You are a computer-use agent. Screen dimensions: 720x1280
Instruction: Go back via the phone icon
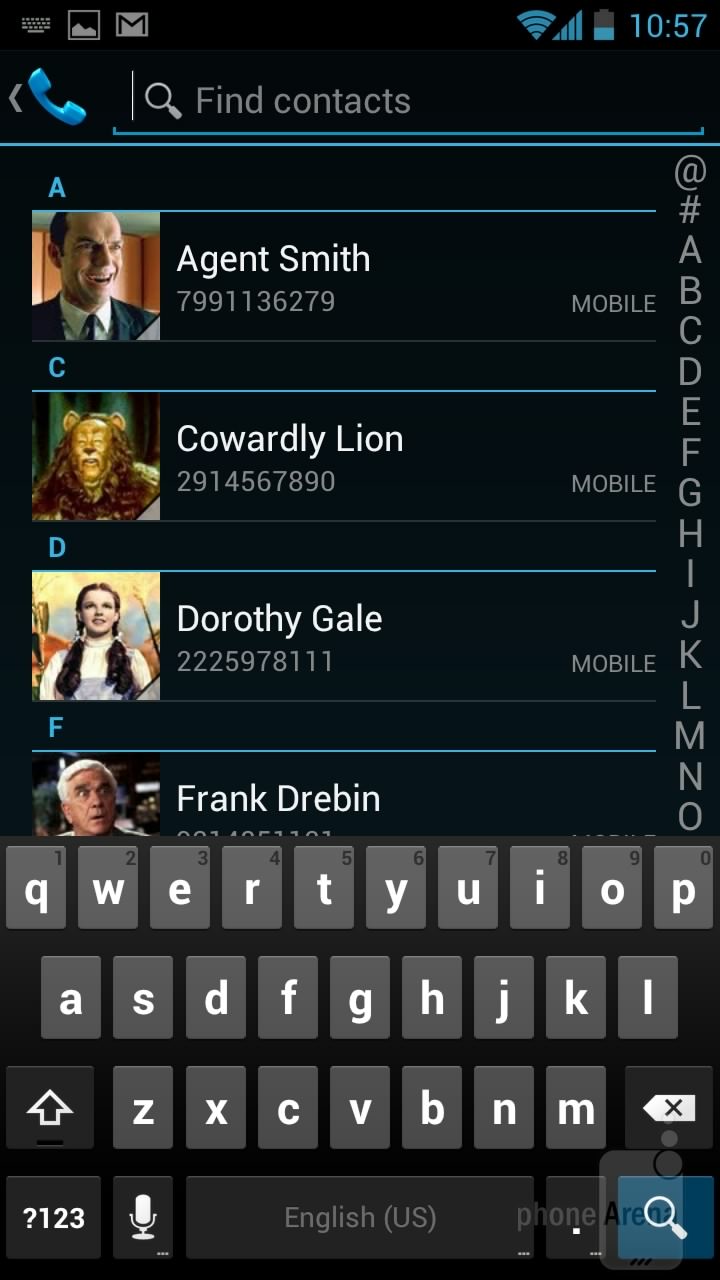50,98
